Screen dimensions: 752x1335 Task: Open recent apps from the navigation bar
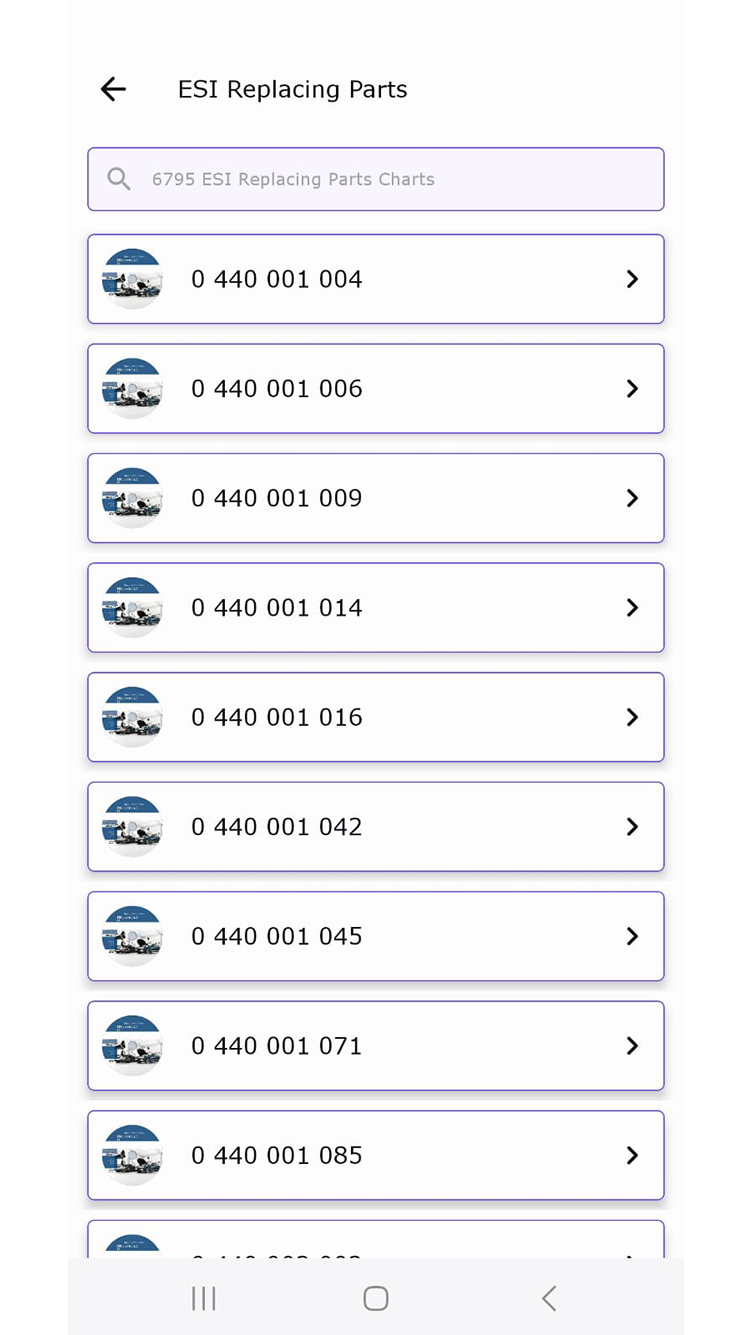click(x=204, y=1298)
